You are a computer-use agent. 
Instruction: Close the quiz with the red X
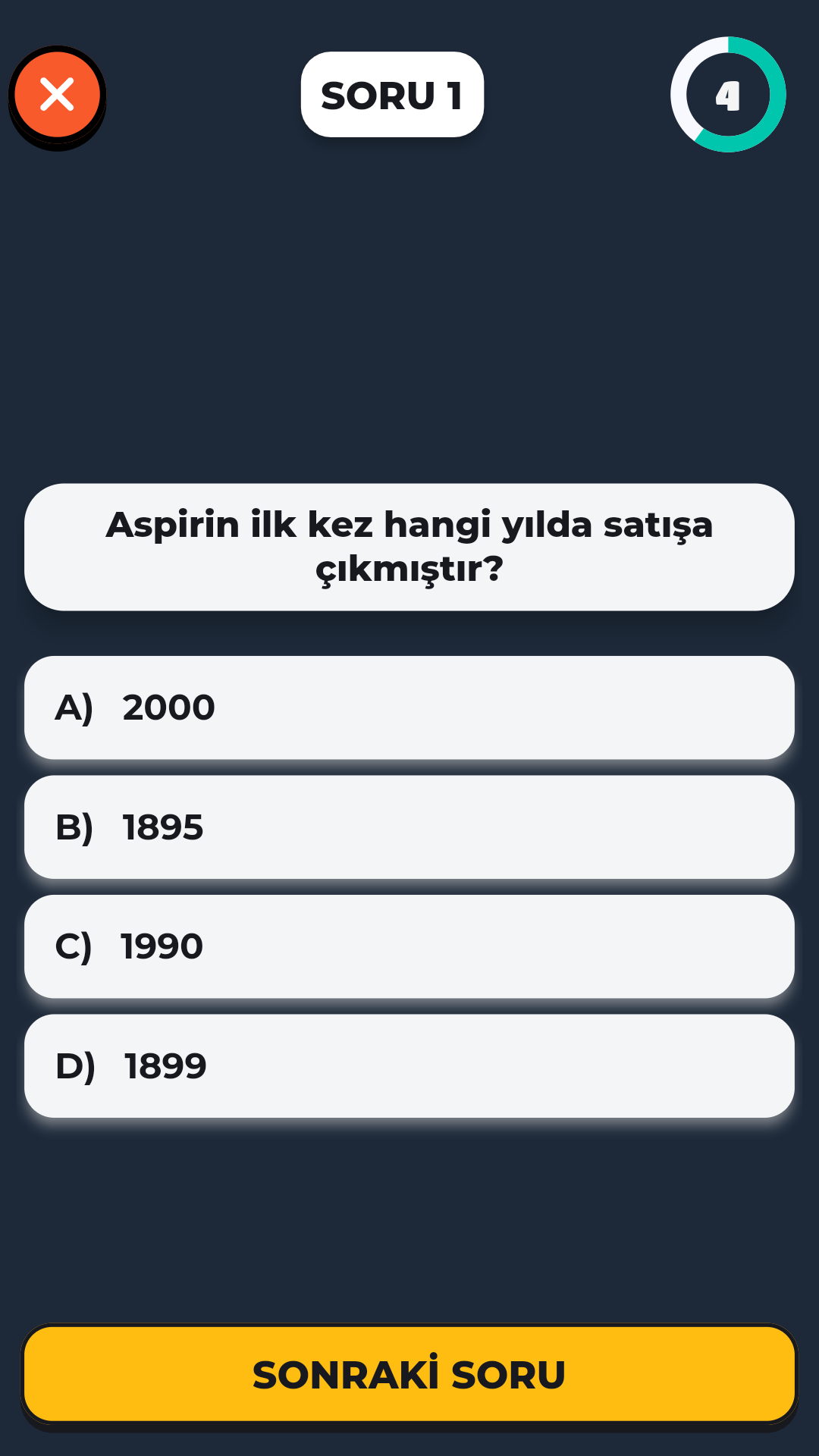[x=58, y=96]
